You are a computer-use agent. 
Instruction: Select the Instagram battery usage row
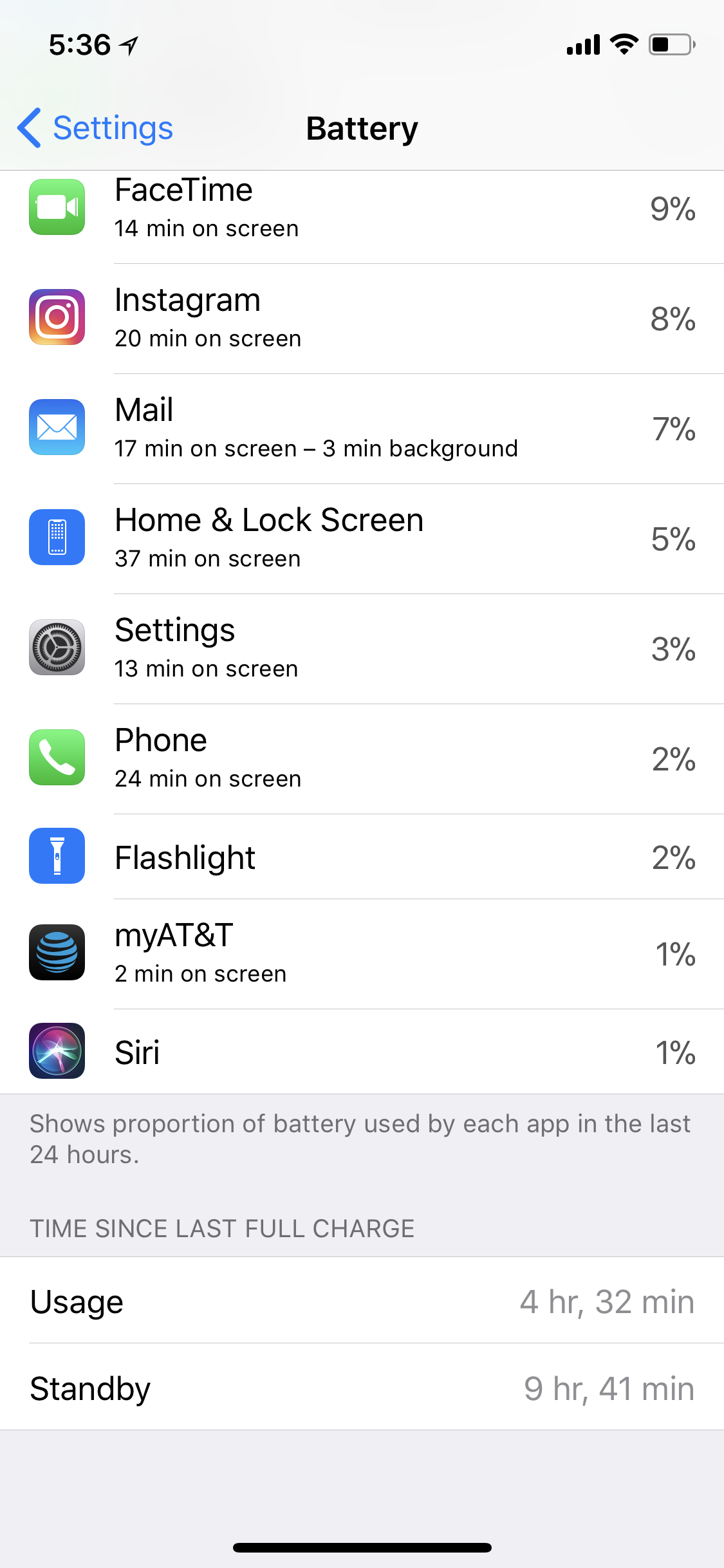(x=362, y=319)
